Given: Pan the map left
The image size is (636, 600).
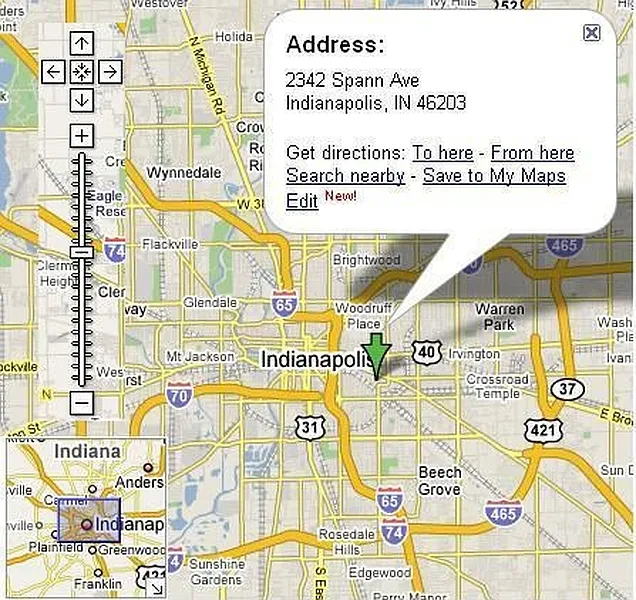Looking at the screenshot, I should coord(54,72).
